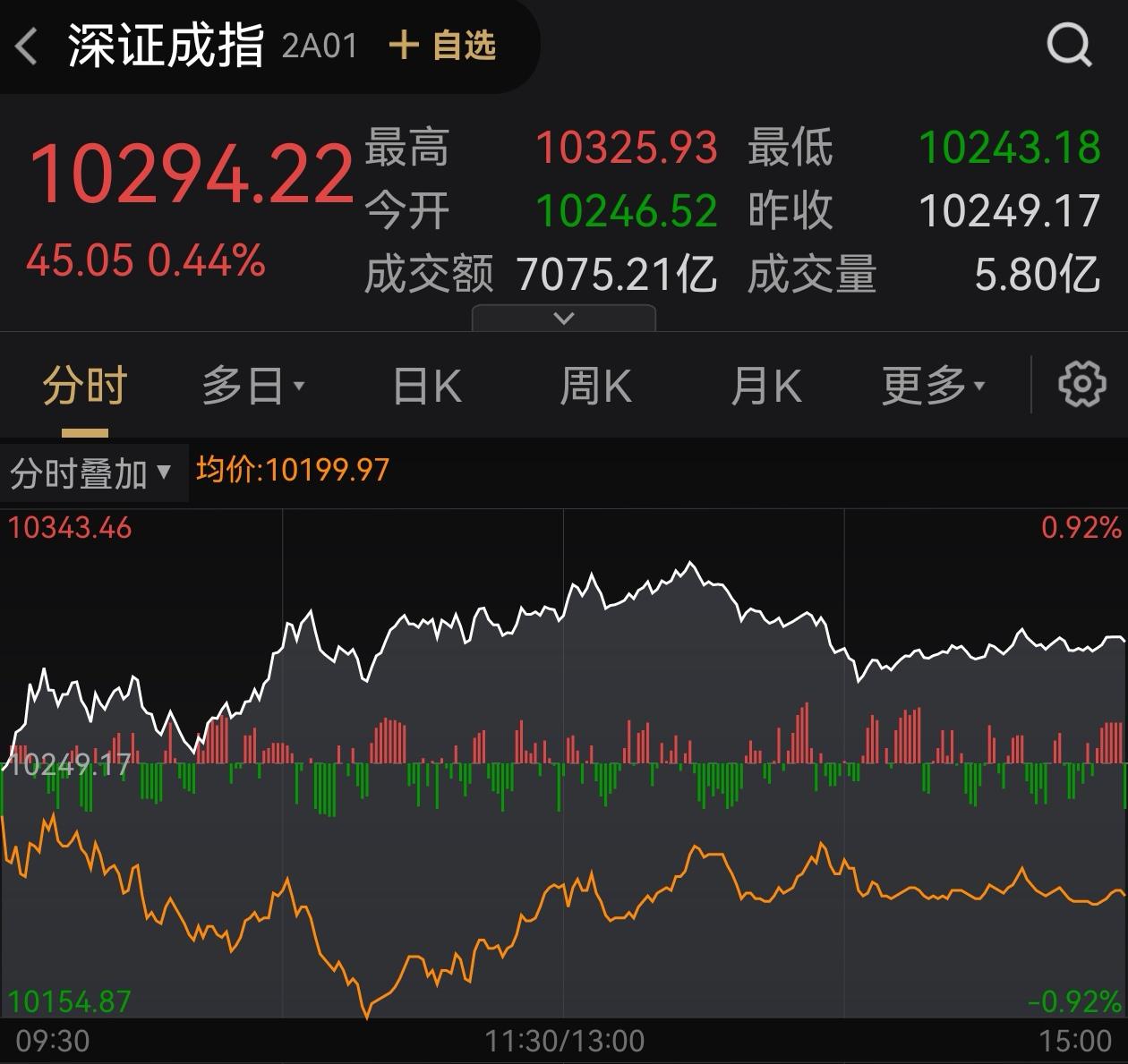Expand the quote details chevron

coord(564,318)
